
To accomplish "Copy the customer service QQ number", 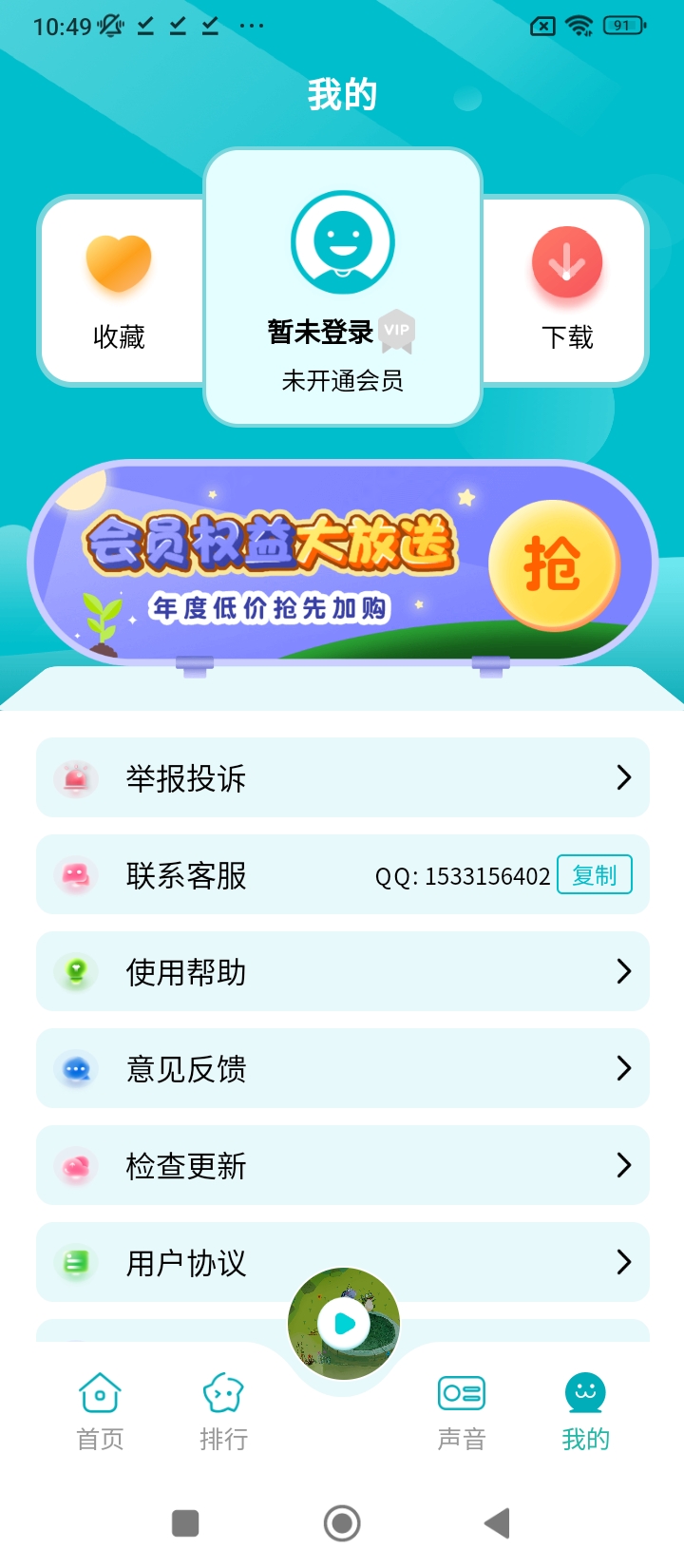I will 594,875.
